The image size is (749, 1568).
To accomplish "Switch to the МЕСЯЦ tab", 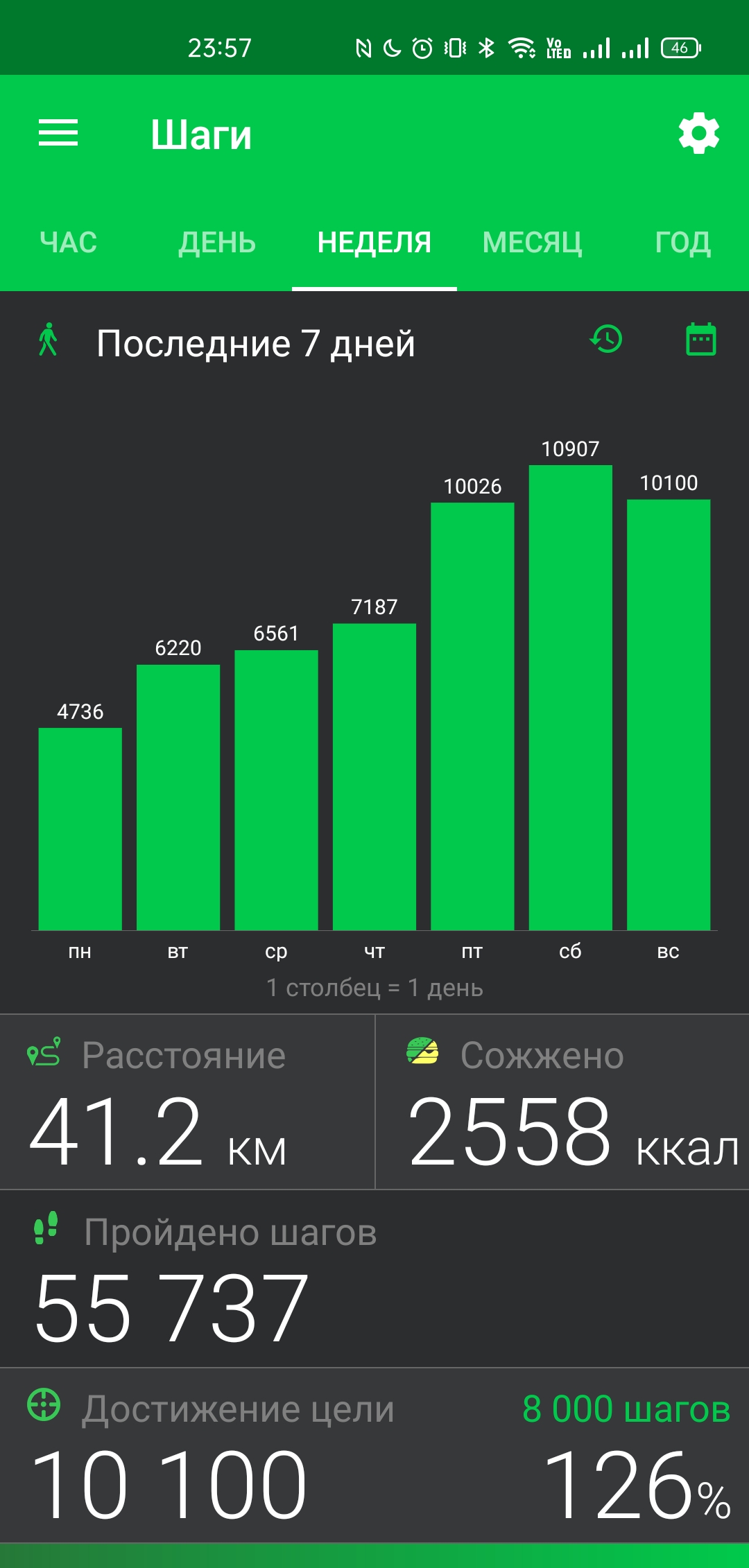I will pyautogui.click(x=533, y=243).
